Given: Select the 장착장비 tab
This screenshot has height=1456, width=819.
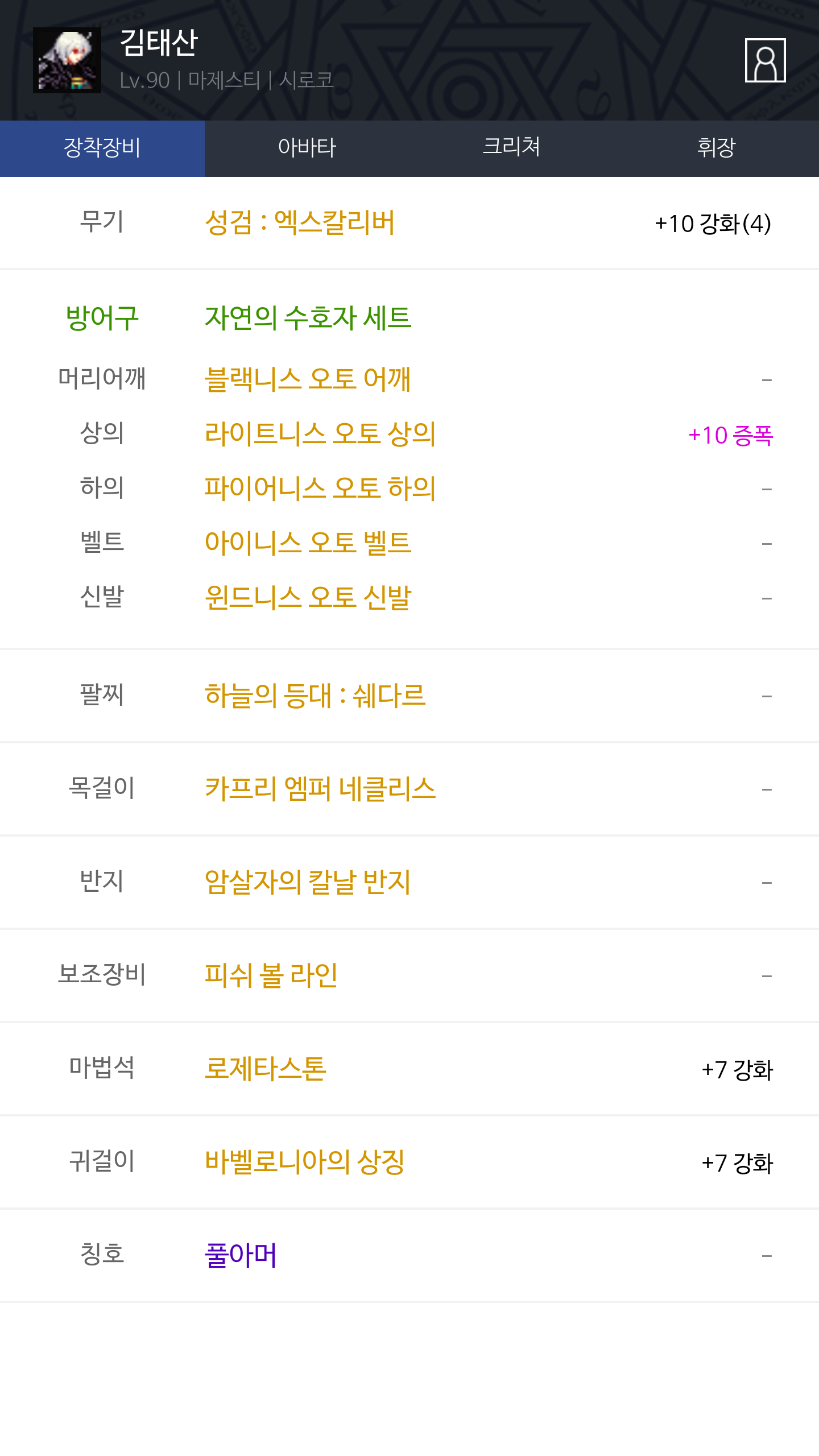Looking at the screenshot, I should (x=102, y=148).
